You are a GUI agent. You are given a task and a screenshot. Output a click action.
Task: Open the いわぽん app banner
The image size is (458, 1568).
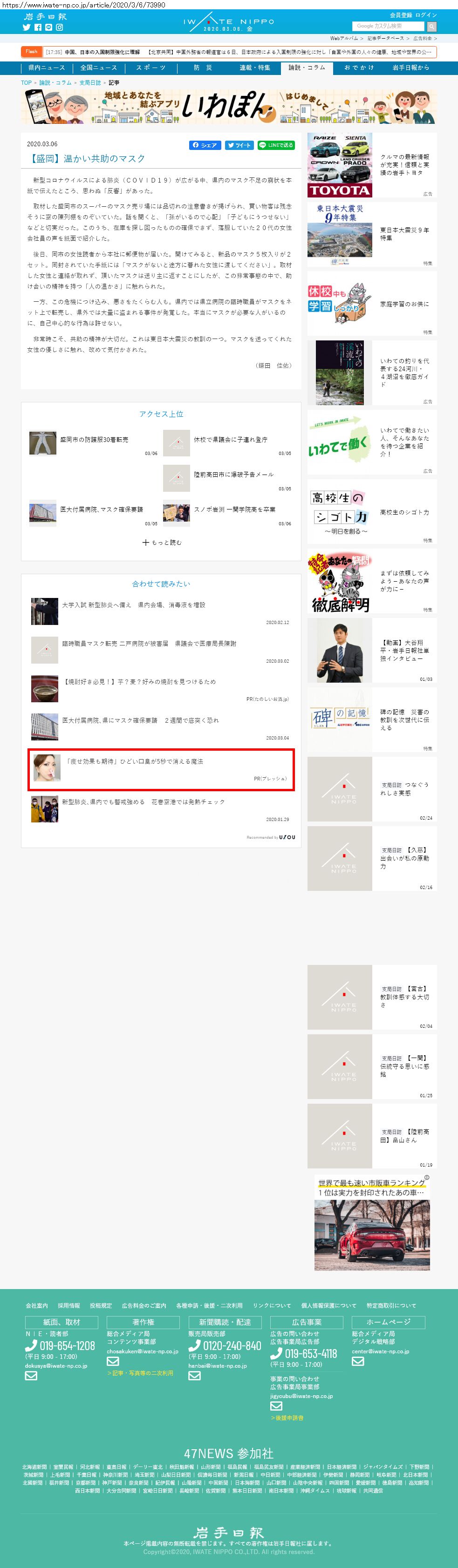(x=229, y=107)
